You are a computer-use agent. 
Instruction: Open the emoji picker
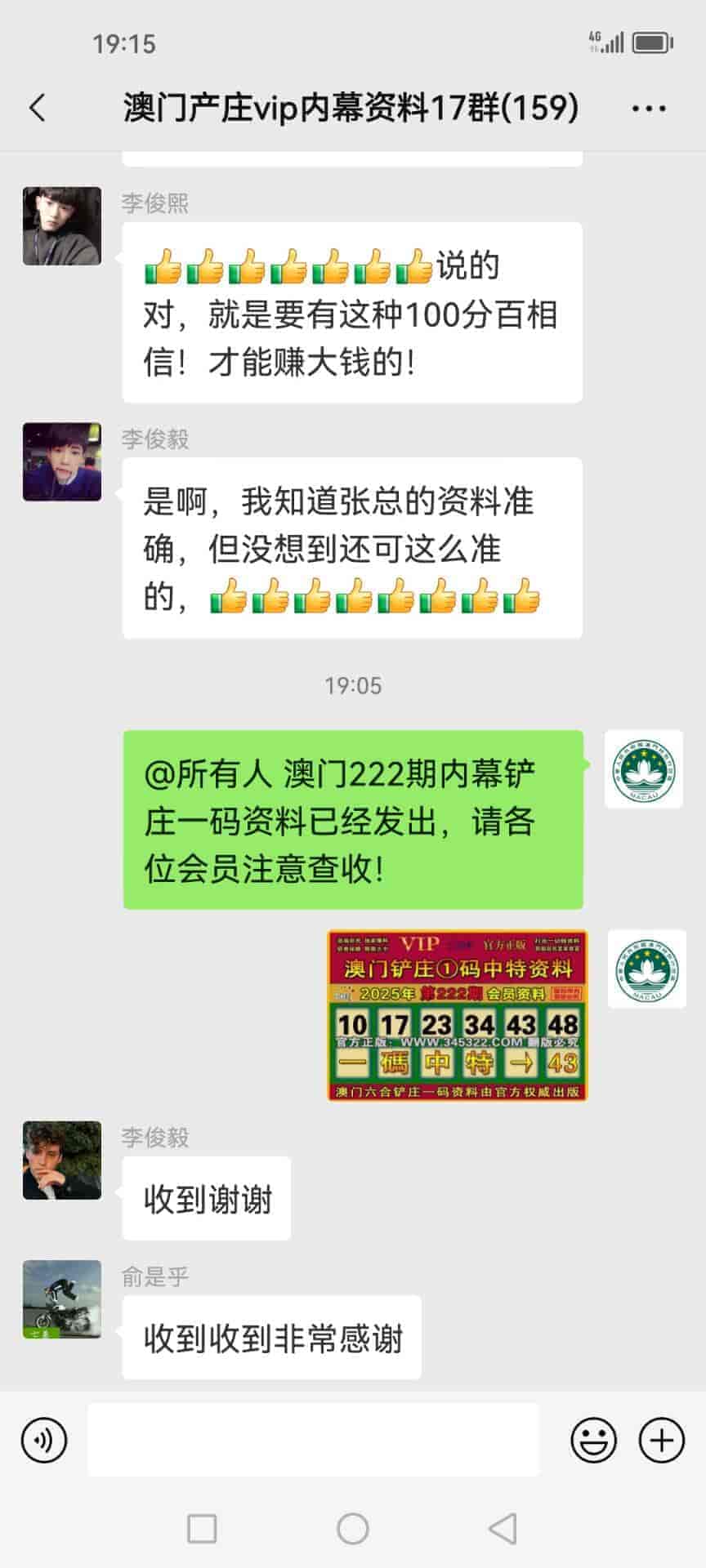point(593,1440)
